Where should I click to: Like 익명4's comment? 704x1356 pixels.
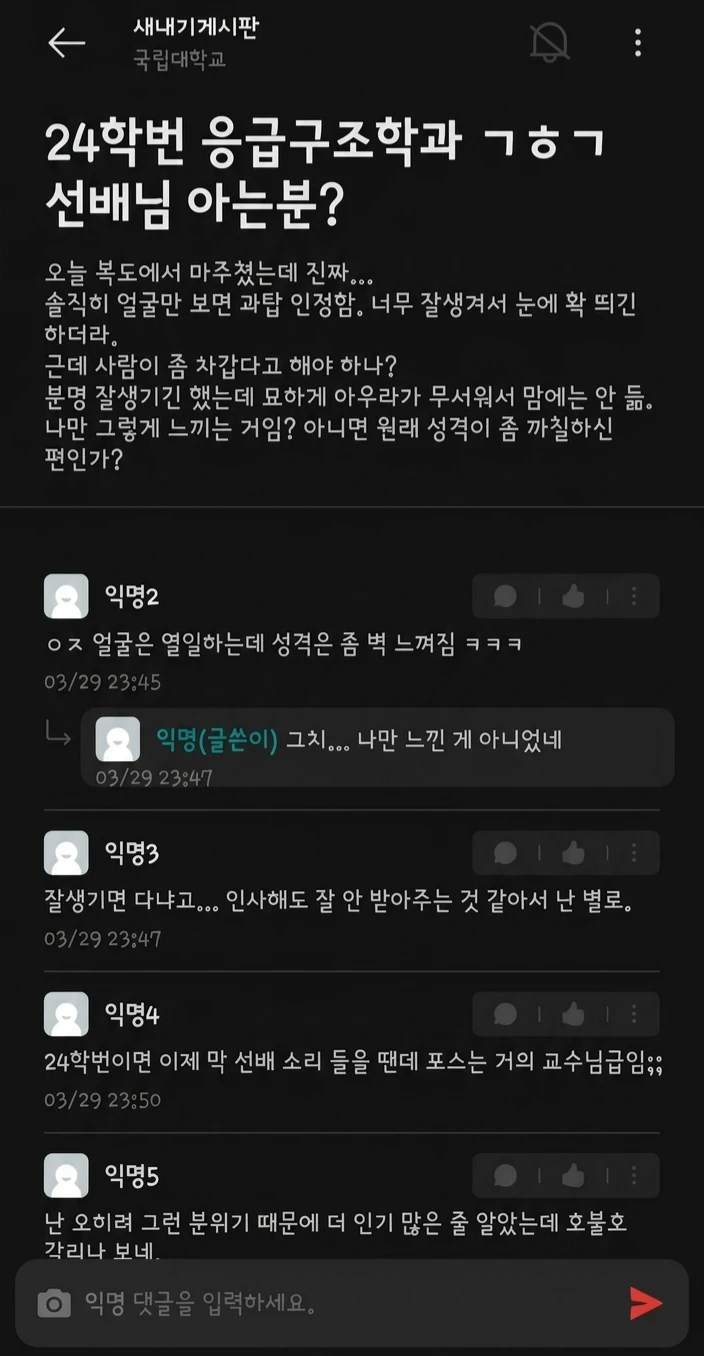click(572, 1014)
